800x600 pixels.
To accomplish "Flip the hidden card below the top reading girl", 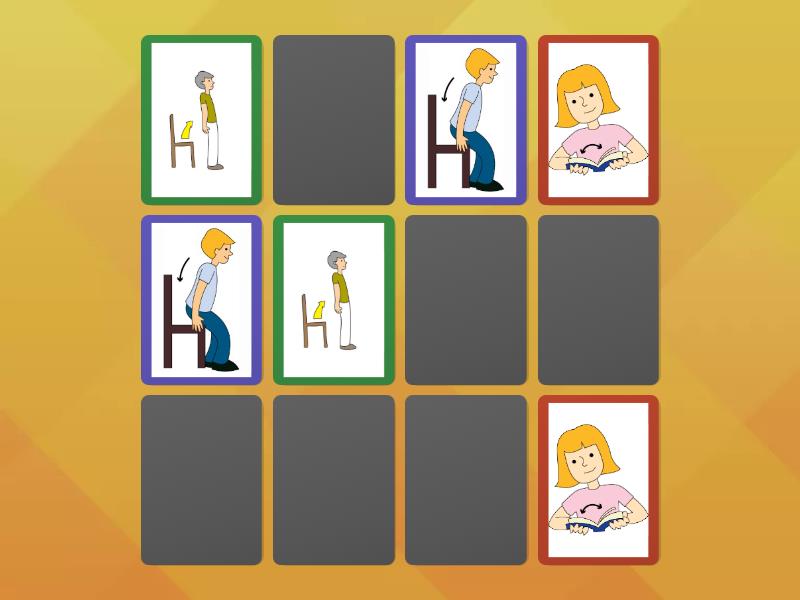I will click(x=598, y=300).
